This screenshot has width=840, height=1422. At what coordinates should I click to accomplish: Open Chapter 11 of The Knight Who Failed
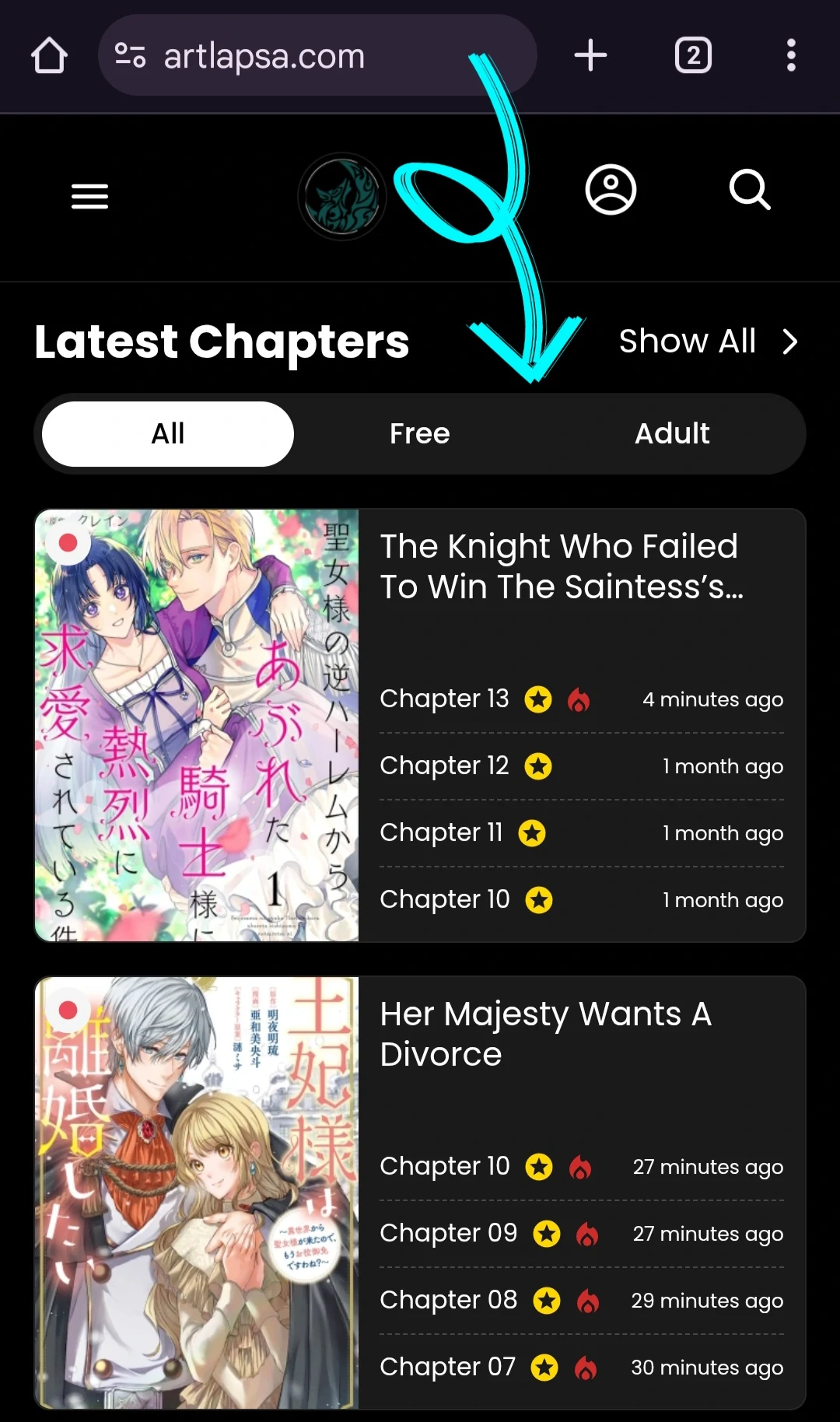point(441,832)
